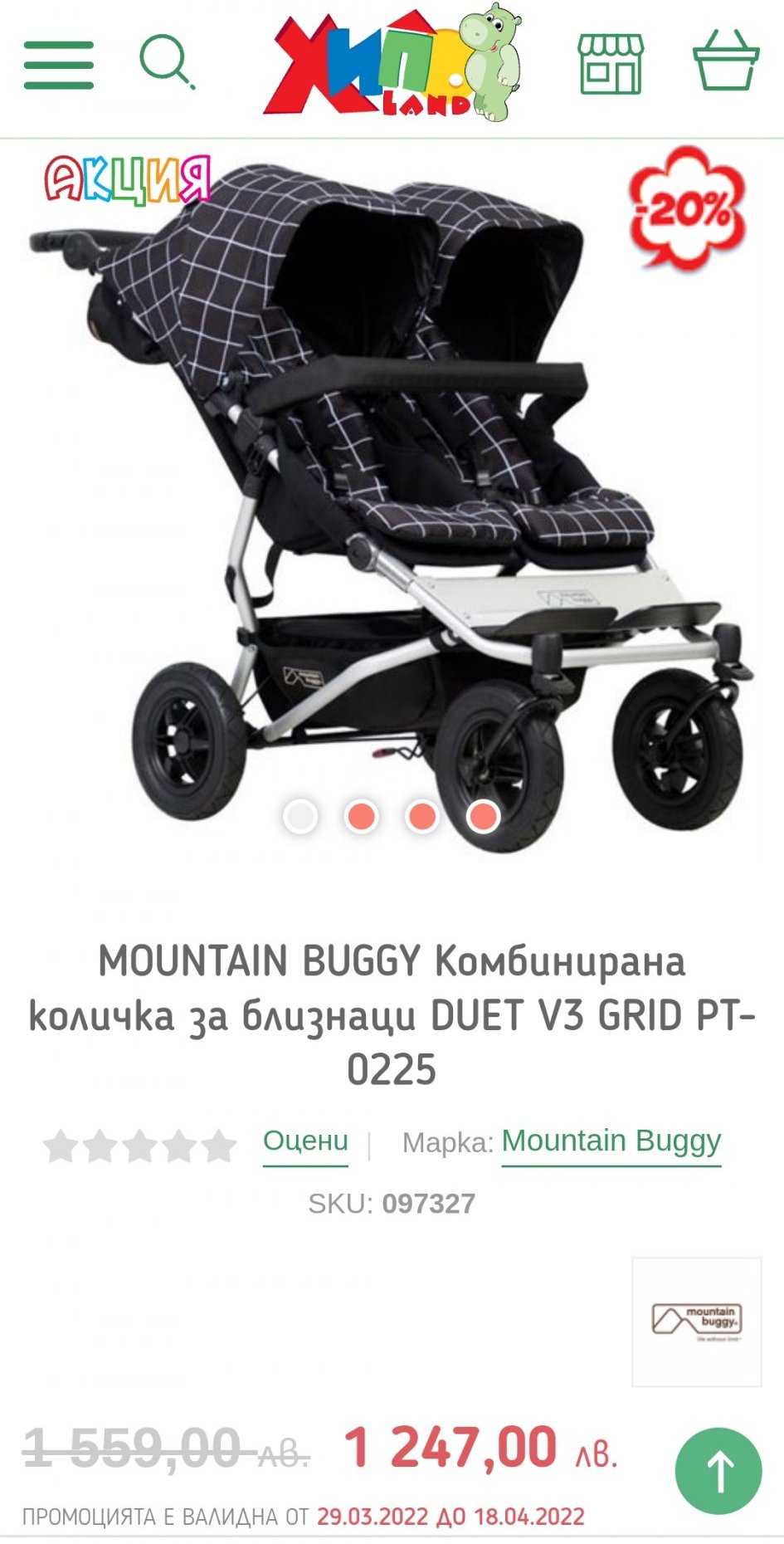Open the stroller product photo
Viewport: 784px width, 1544px height.
tap(390, 498)
